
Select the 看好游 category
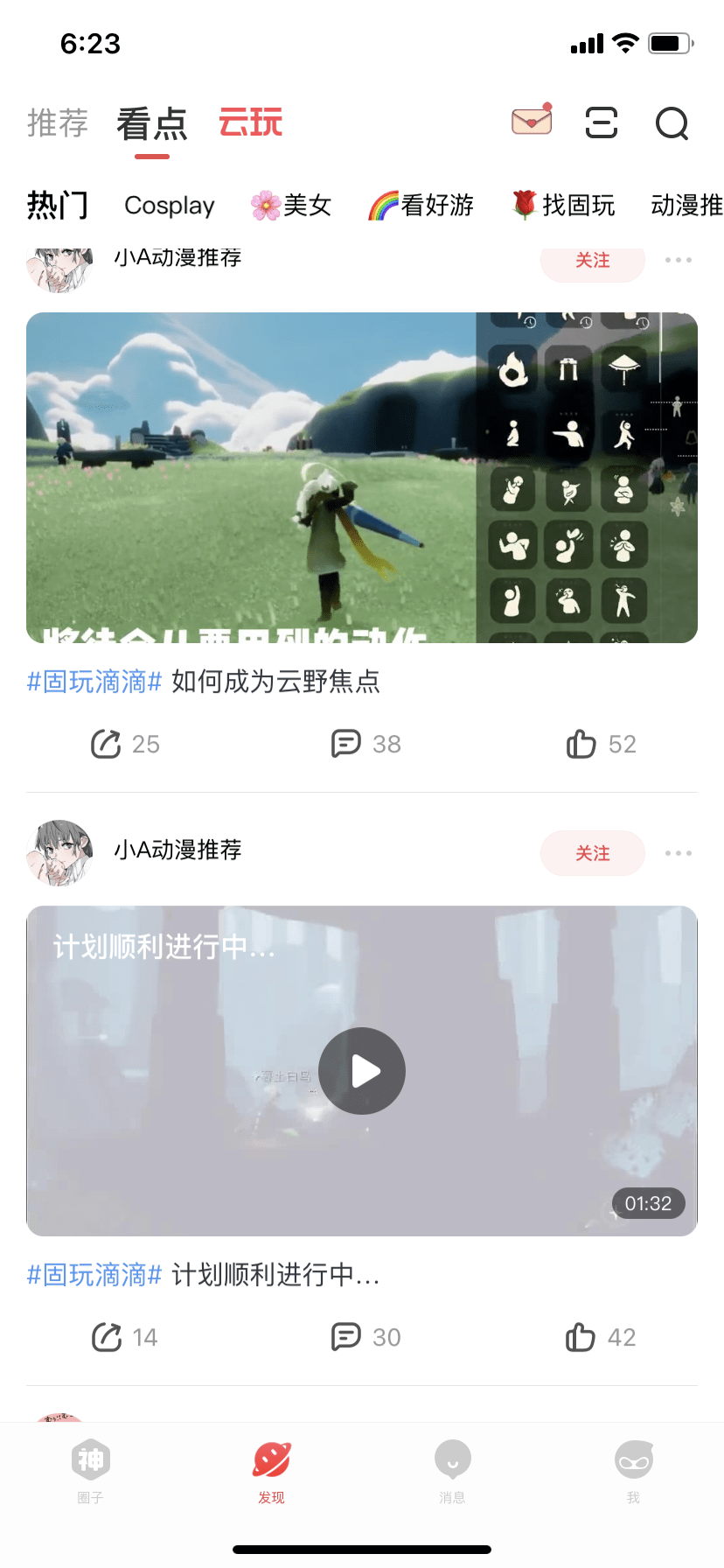click(x=421, y=206)
